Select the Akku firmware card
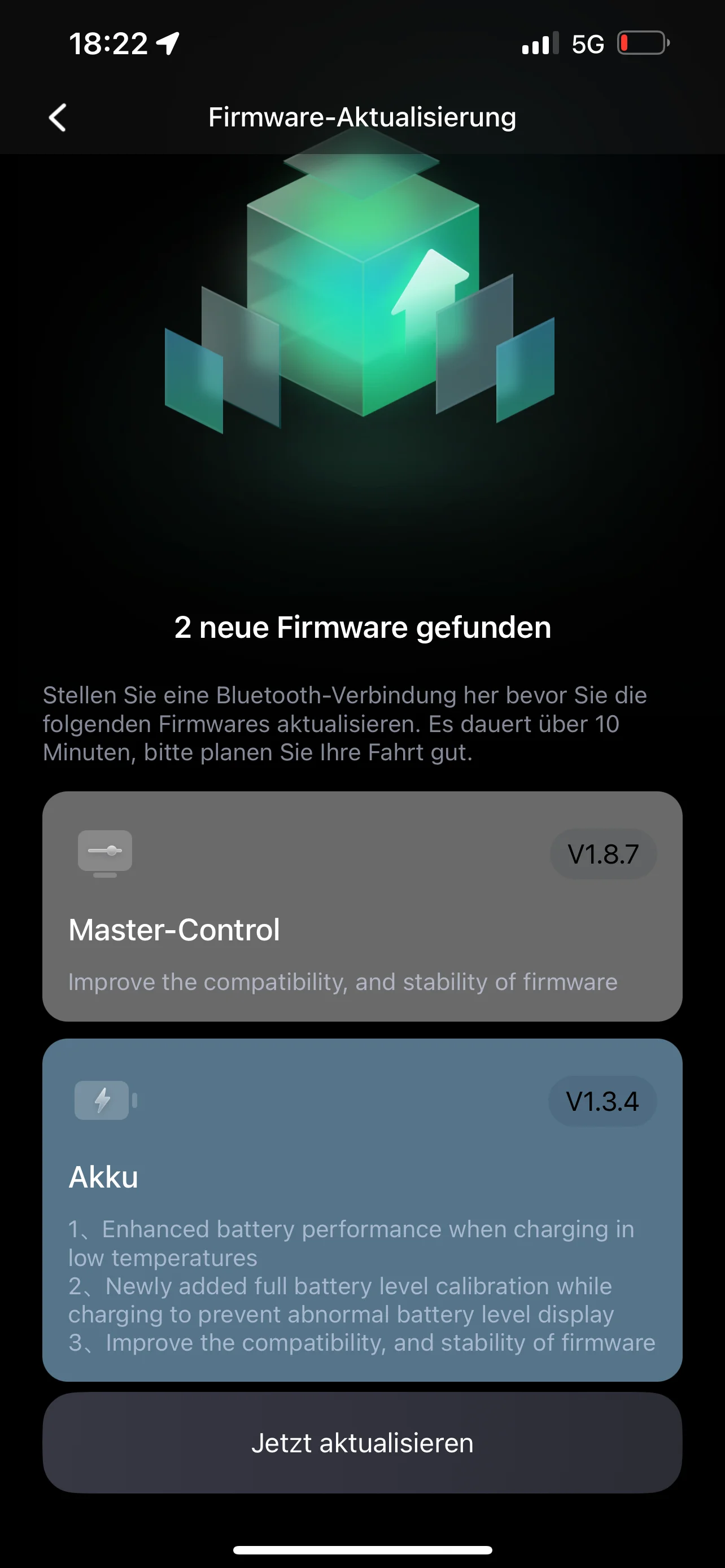725x1568 pixels. tap(362, 1209)
